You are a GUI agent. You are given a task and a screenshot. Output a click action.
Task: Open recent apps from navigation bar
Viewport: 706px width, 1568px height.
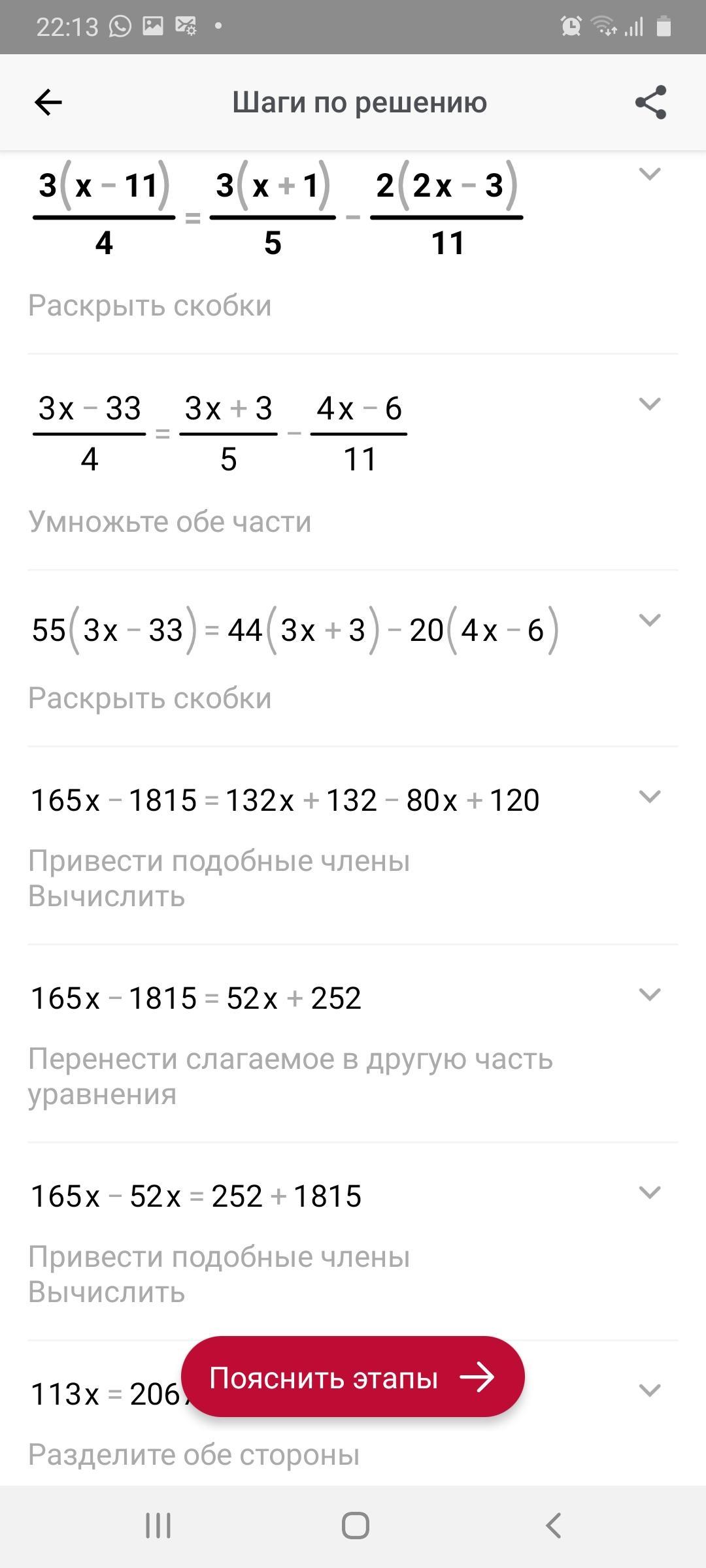point(158,1526)
